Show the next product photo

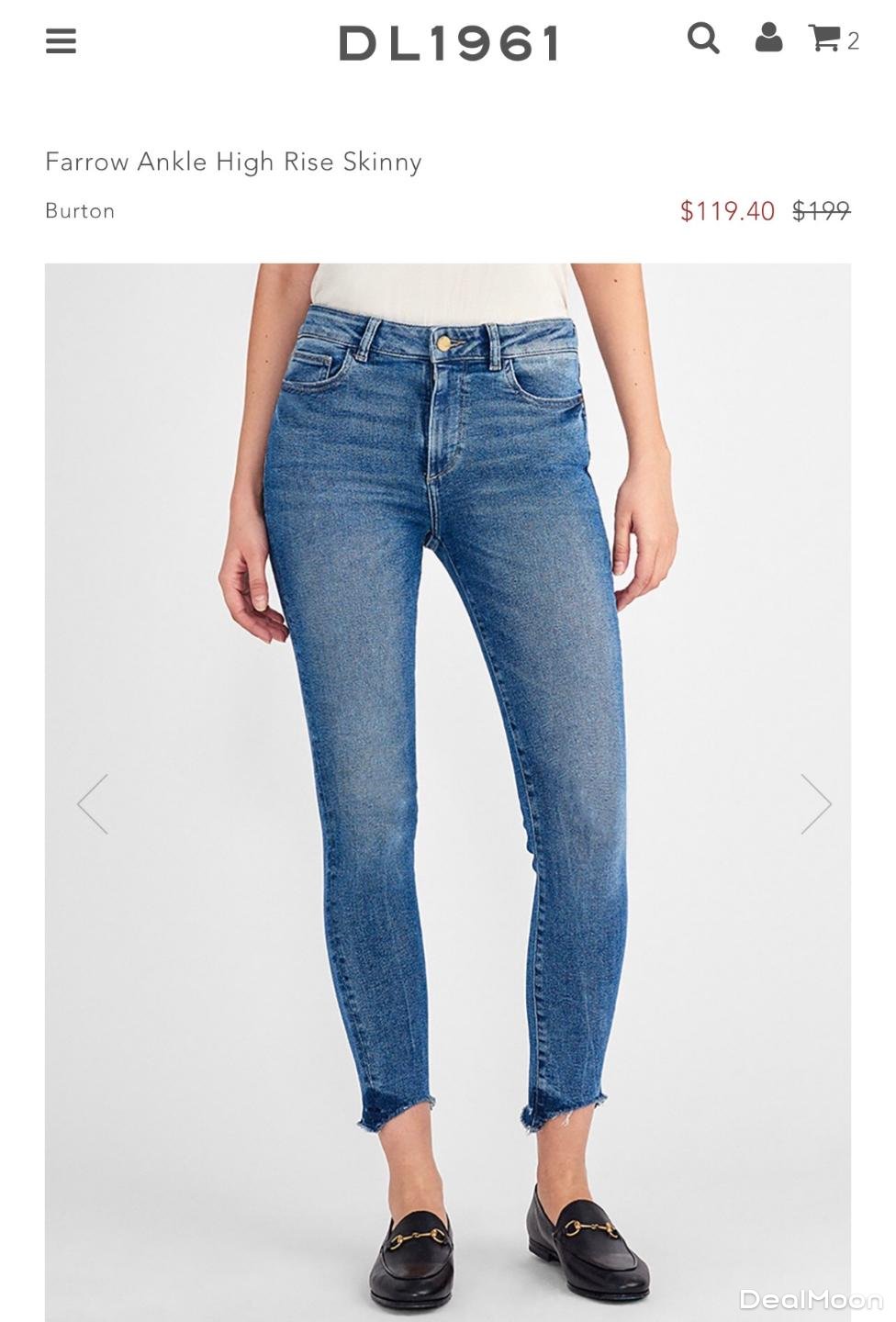click(815, 804)
